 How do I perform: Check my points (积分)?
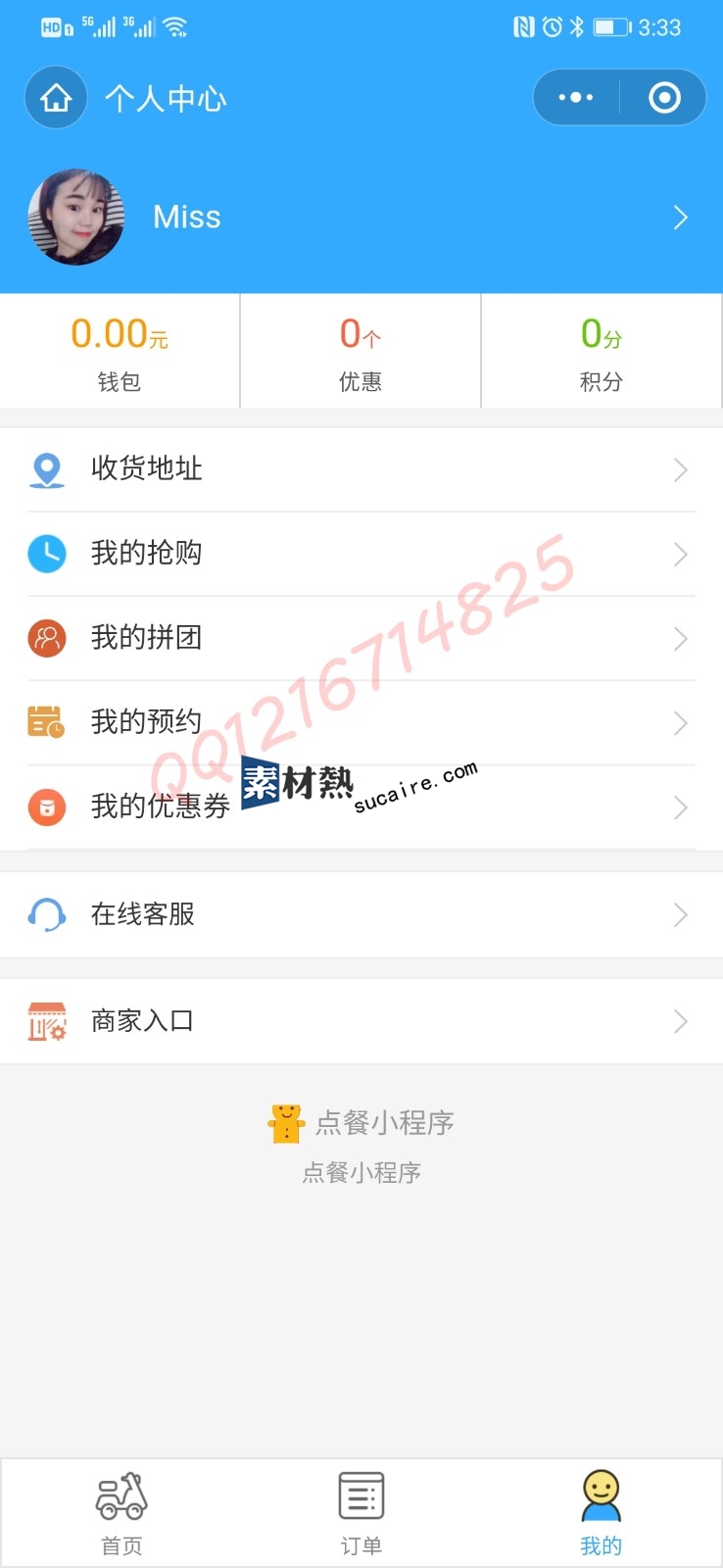click(x=602, y=351)
